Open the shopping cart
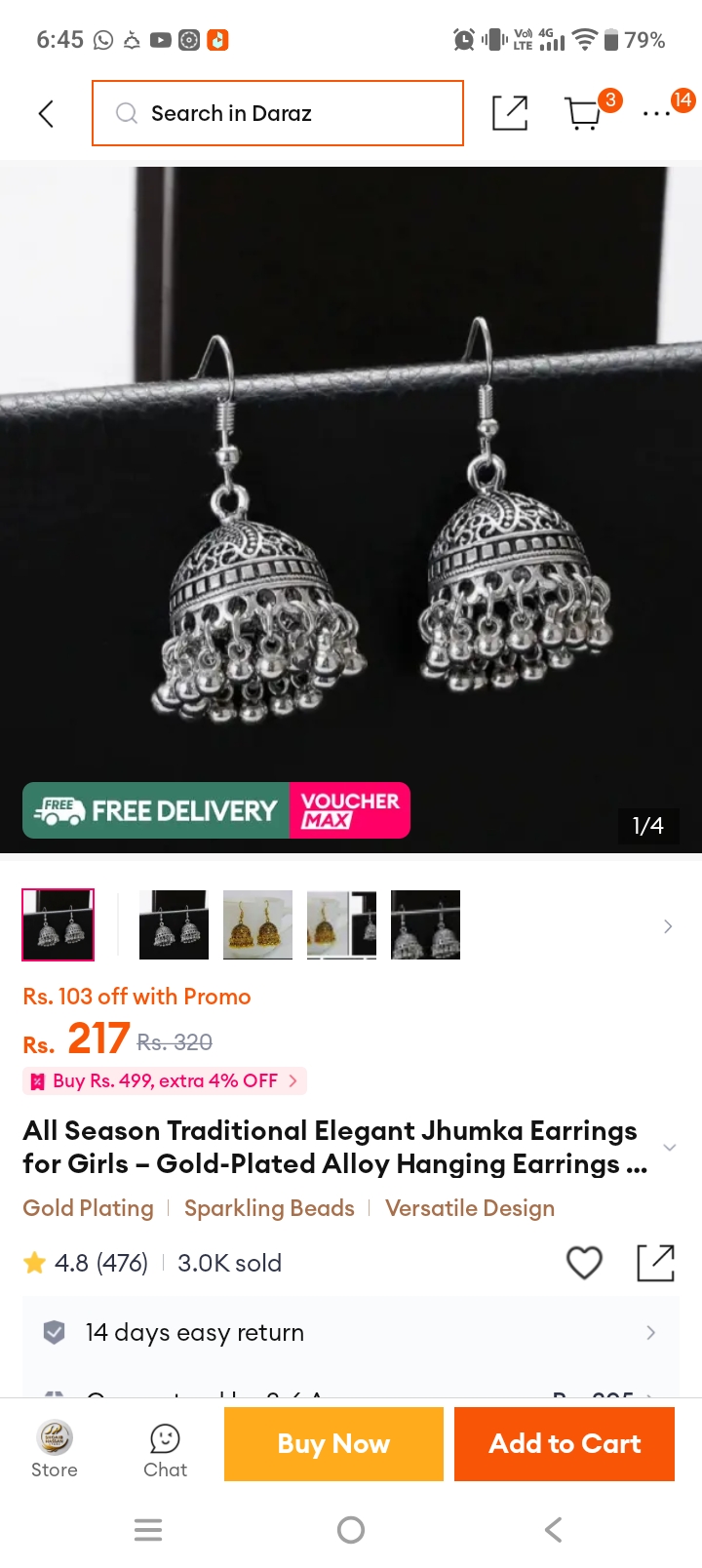 click(x=584, y=113)
